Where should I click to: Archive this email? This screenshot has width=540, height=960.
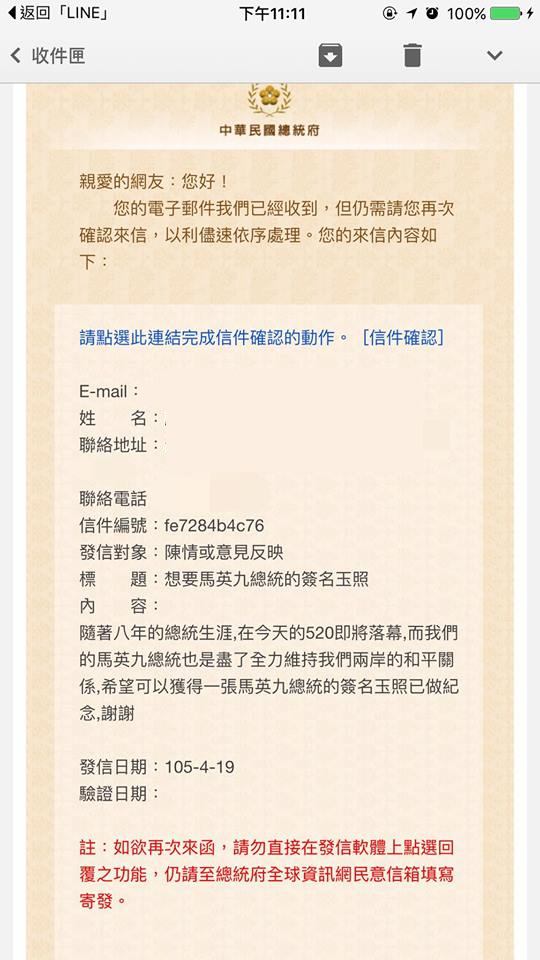coord(330,56)
